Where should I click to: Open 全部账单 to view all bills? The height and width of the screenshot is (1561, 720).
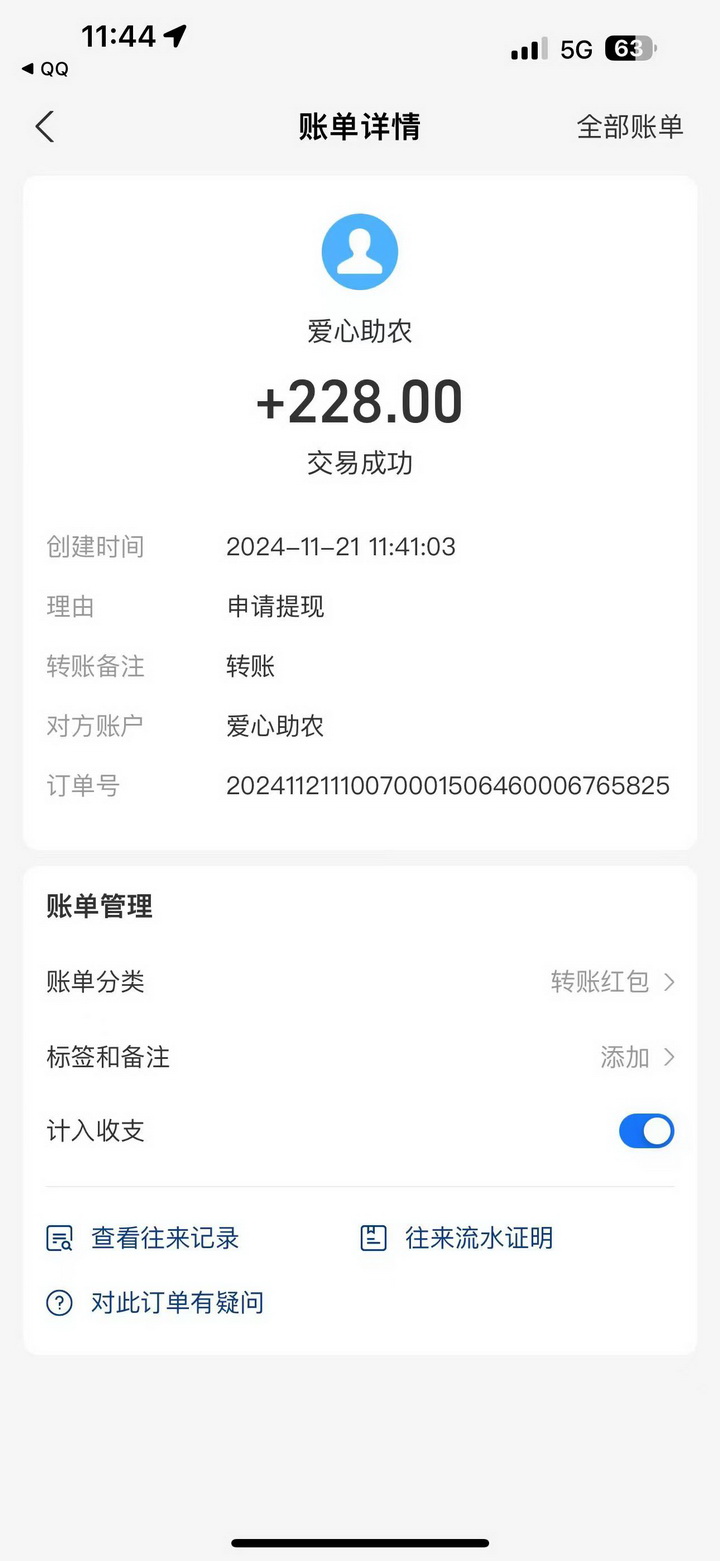coord(630,127)
